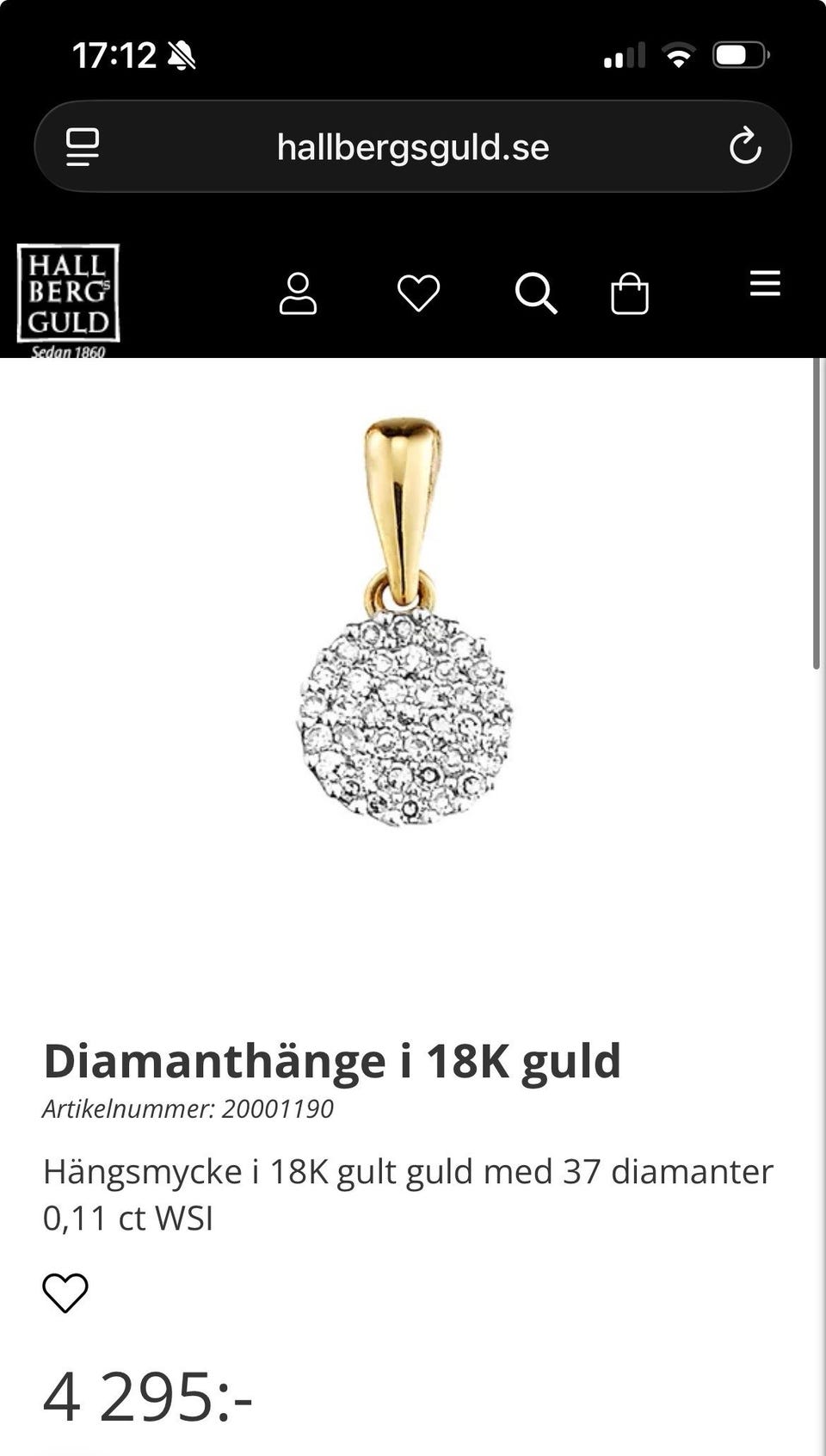Open the site search
The width and height of the screenshot is (826, 1456).
535,293
